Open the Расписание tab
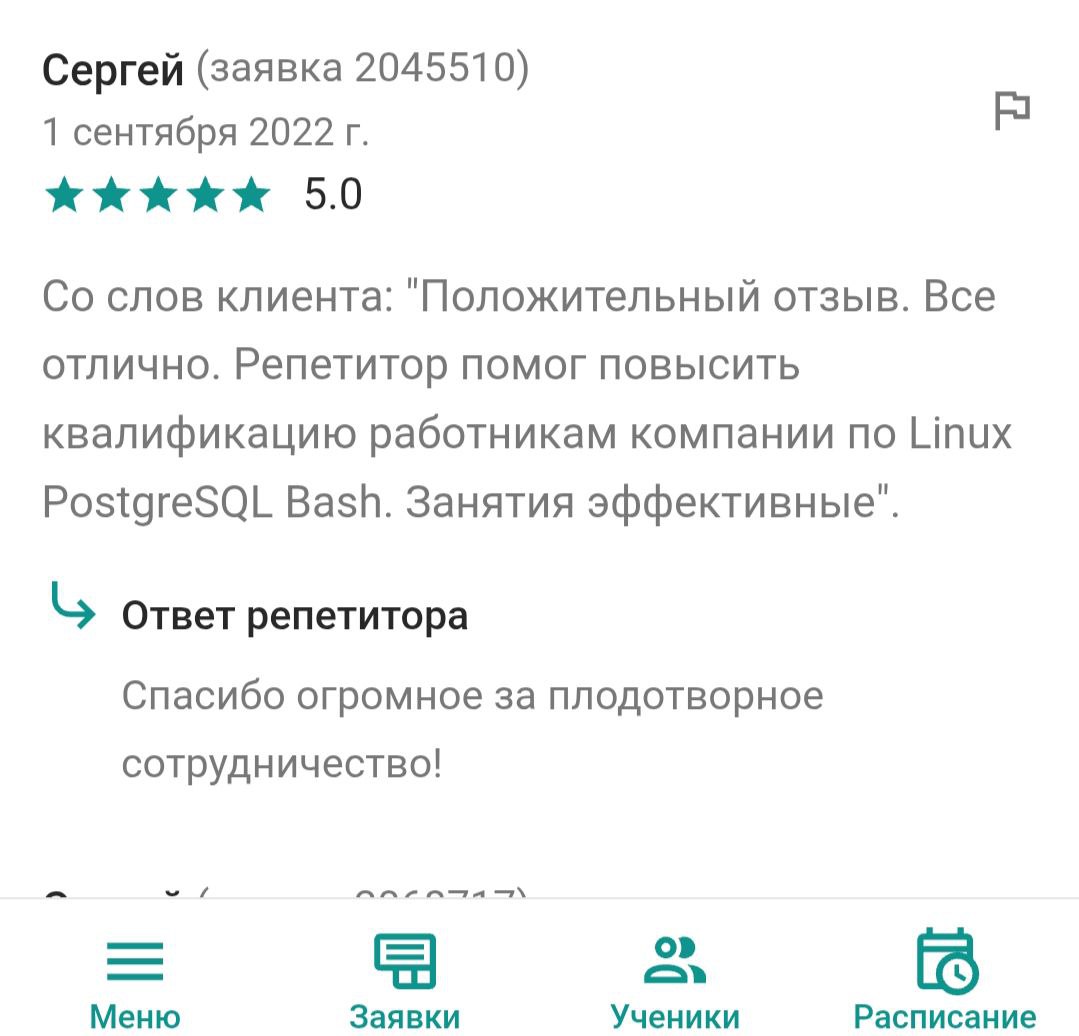The image size is (1079, 1036). 945,980
